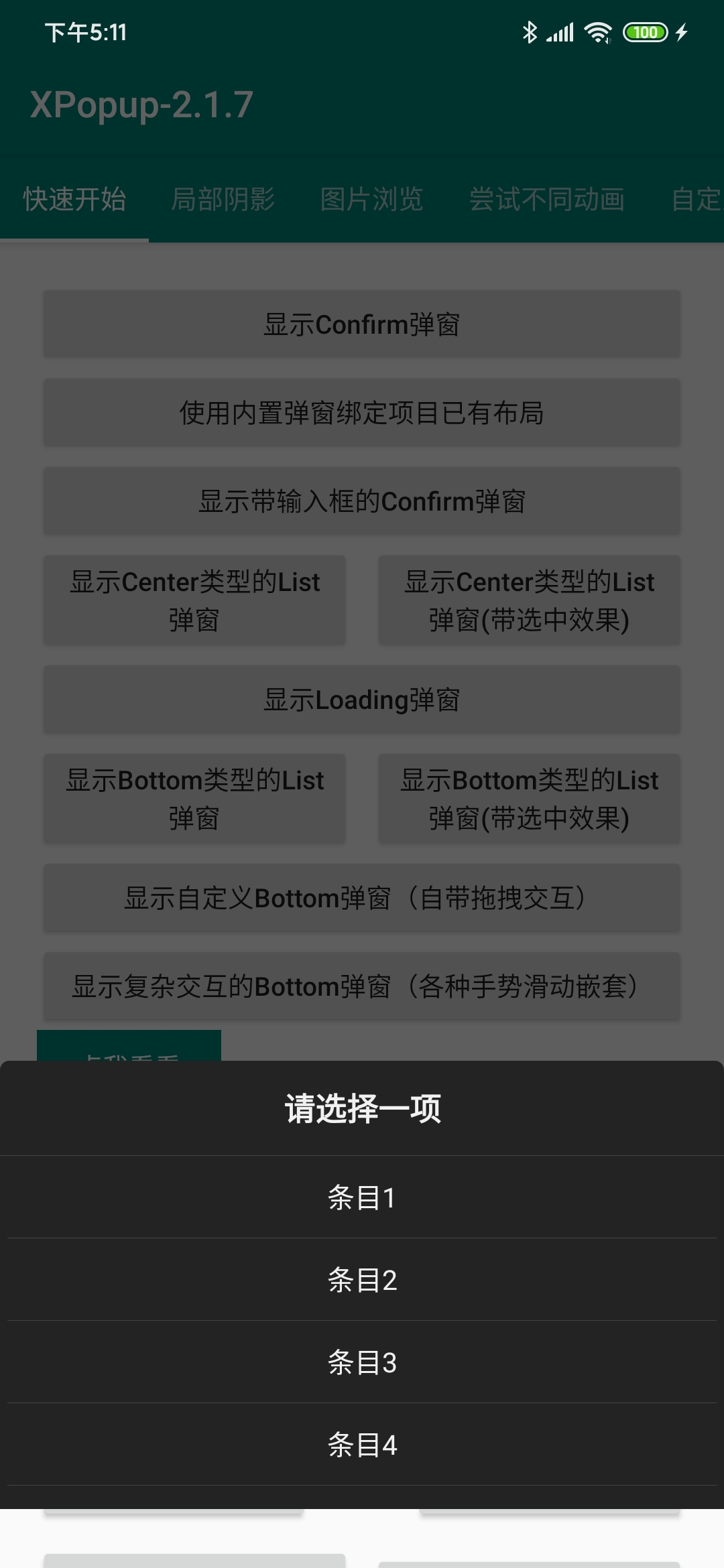Tap the Bluetooth icon in status bar
The height and width of the screenshot is (1568, 724).
pyautogui.click(x=530, y=31)
